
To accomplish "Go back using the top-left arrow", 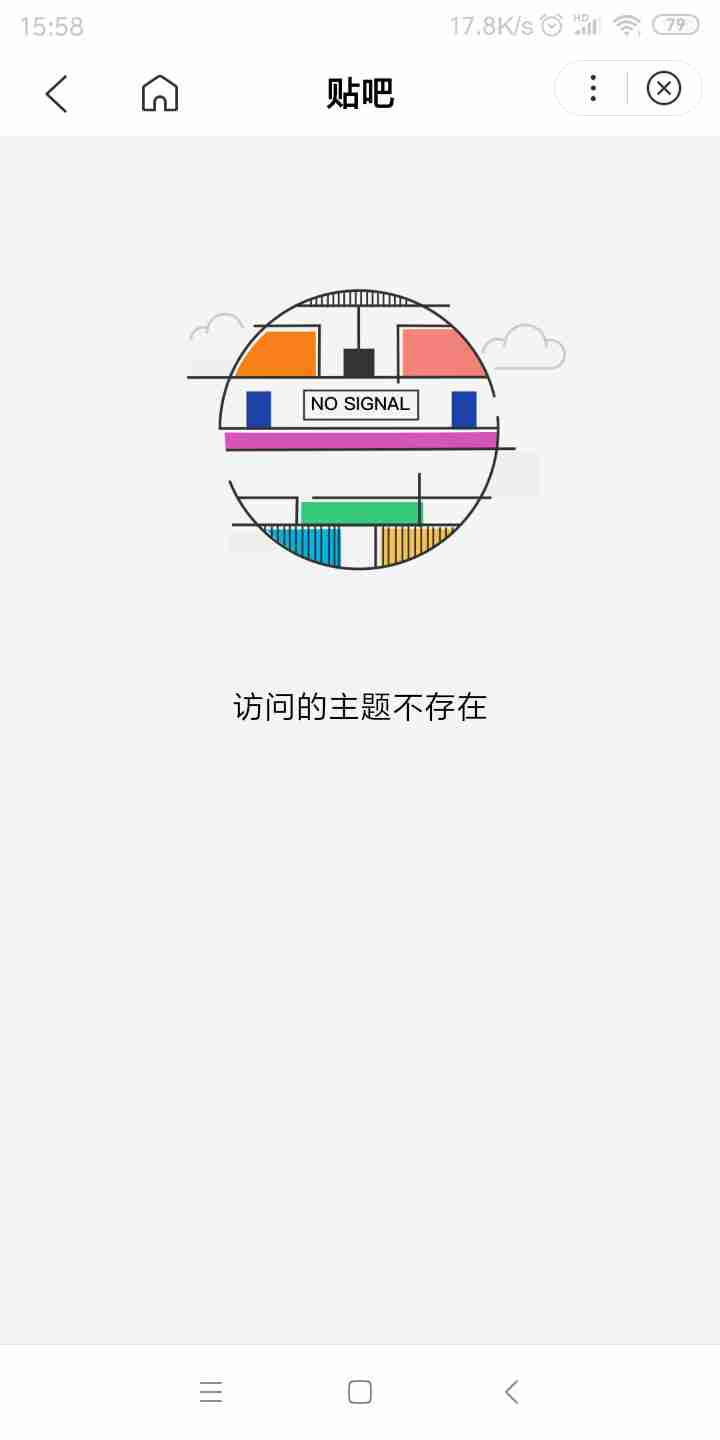I will pyautogui.click(x=57, y=93).
